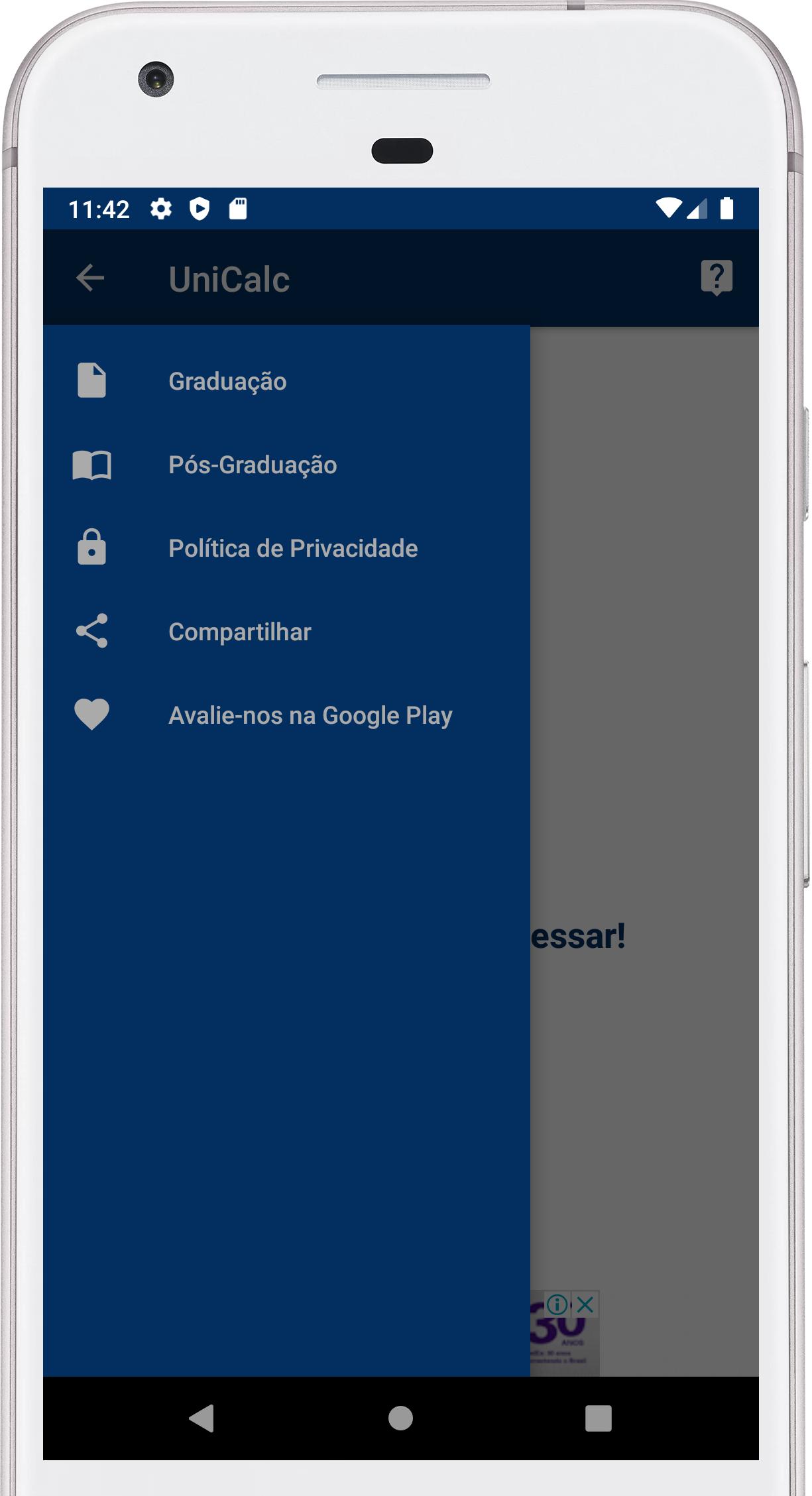Open the ad info icon

point(557,1304)
